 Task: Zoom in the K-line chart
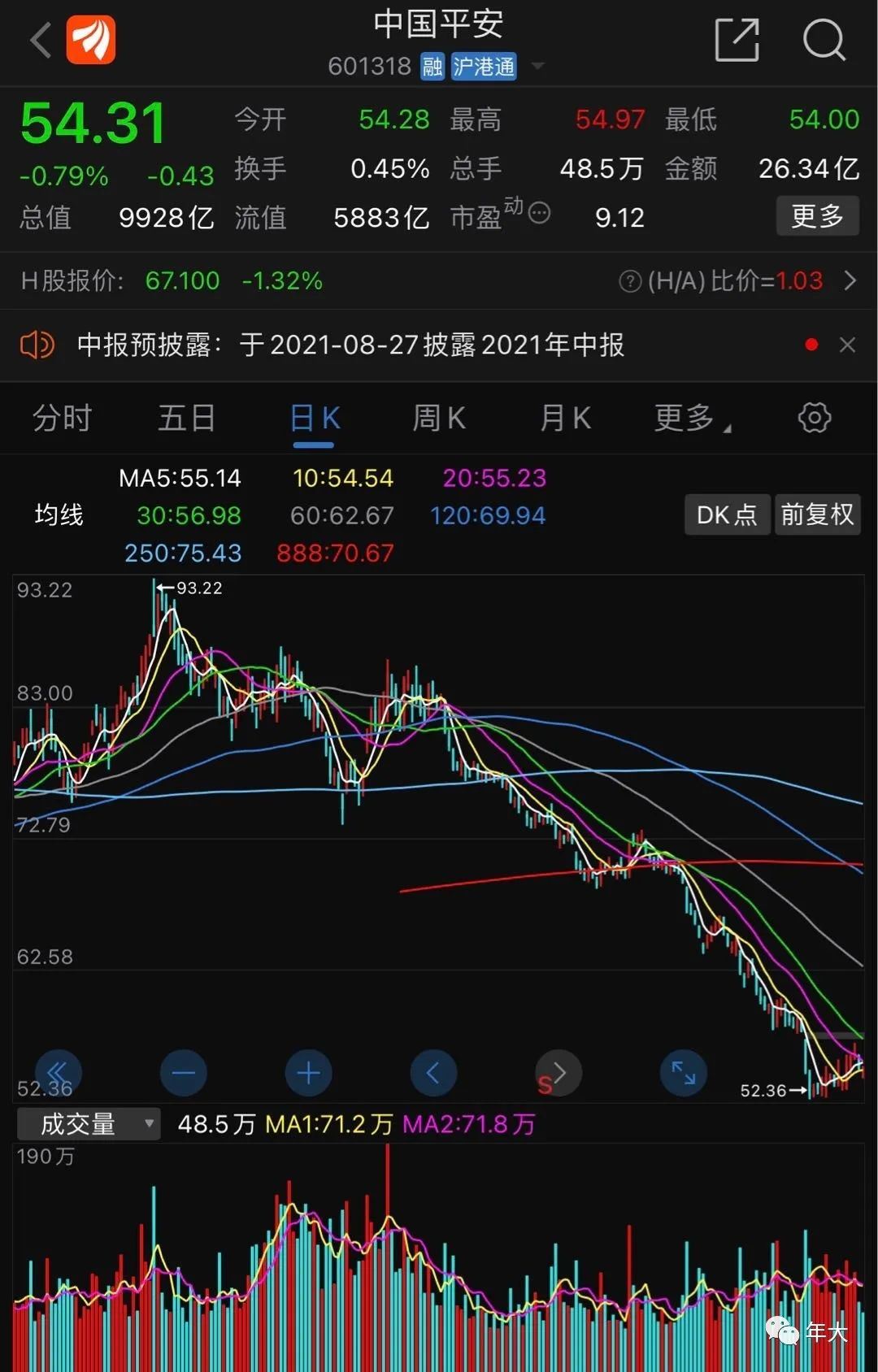pos(308,1073)
